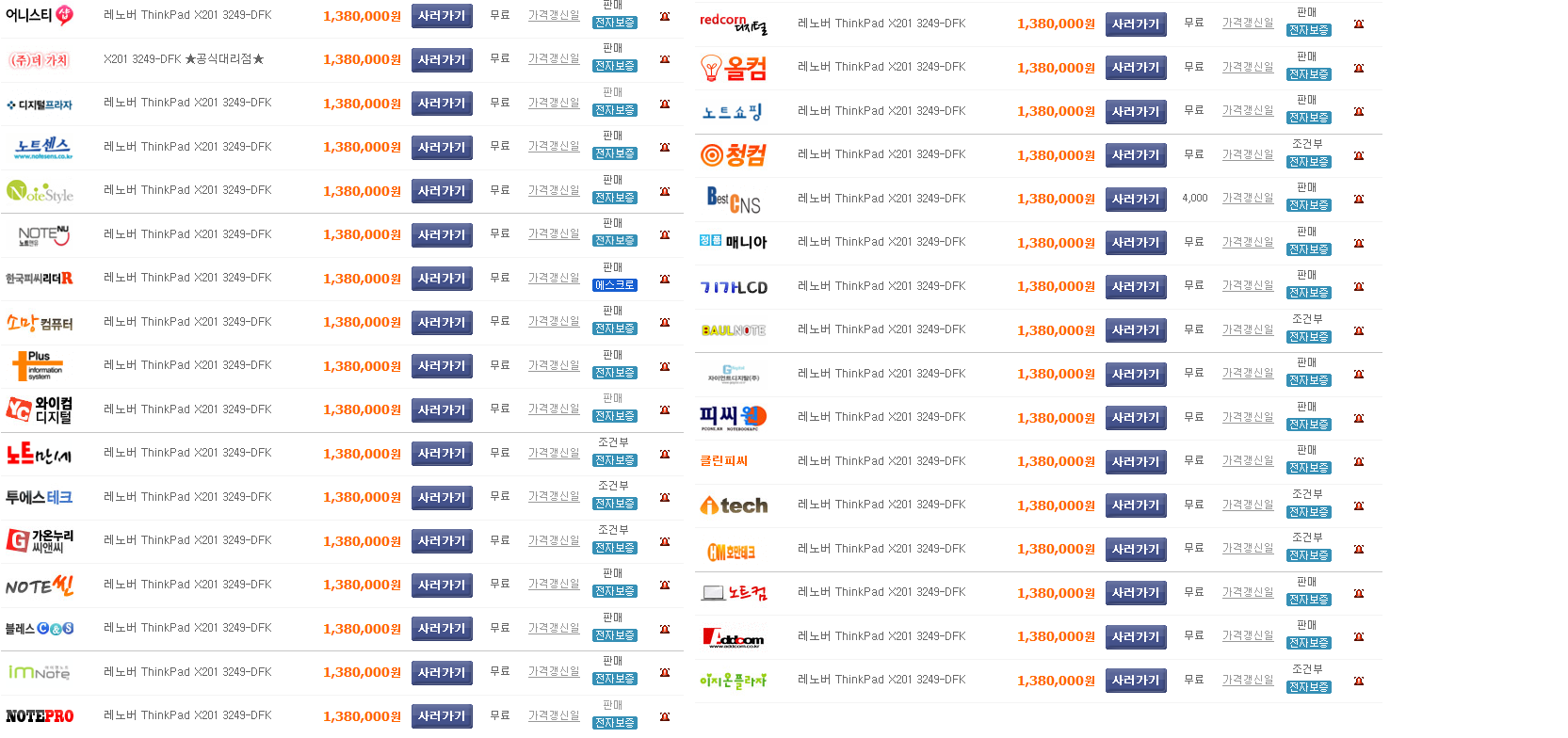The height and width of the screenshot is (738, 1568).
Task: Tap 전자보증 badge in the 가온누리 row
Action: point(614,548)
